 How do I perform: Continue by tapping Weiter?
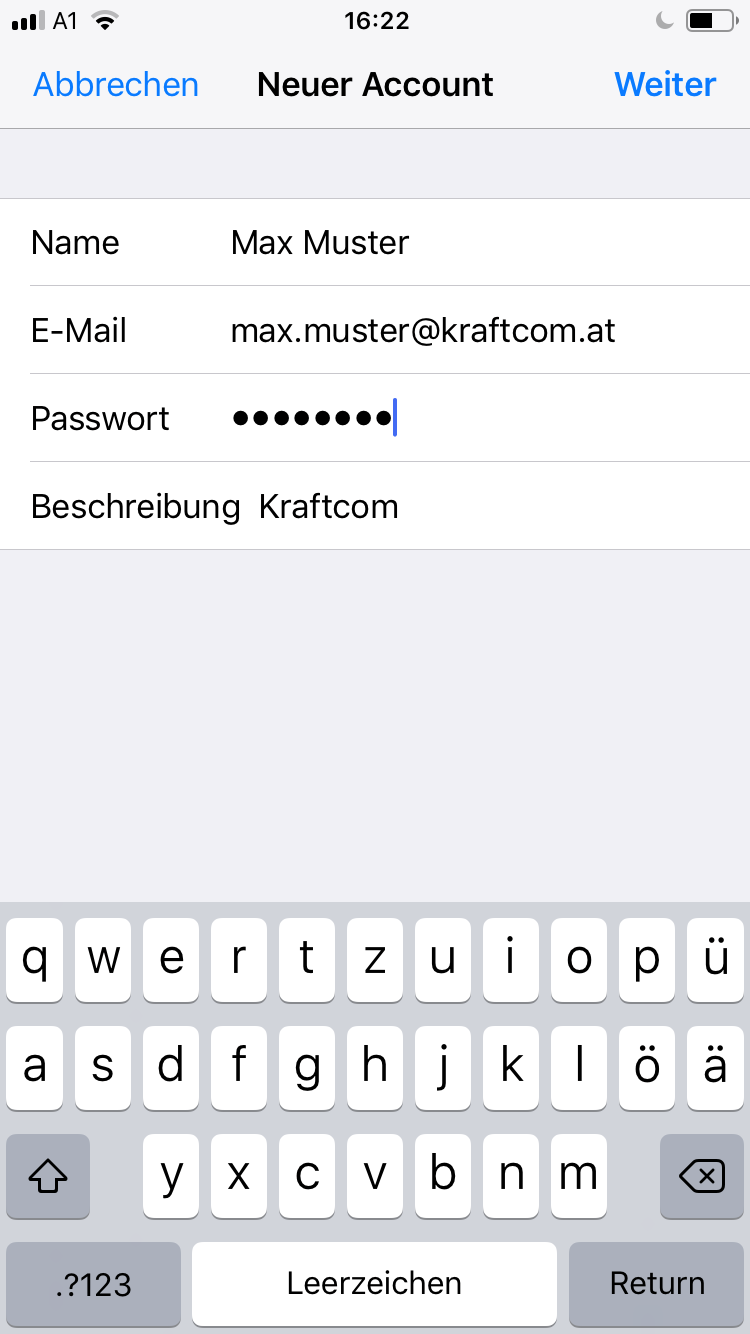665,84
